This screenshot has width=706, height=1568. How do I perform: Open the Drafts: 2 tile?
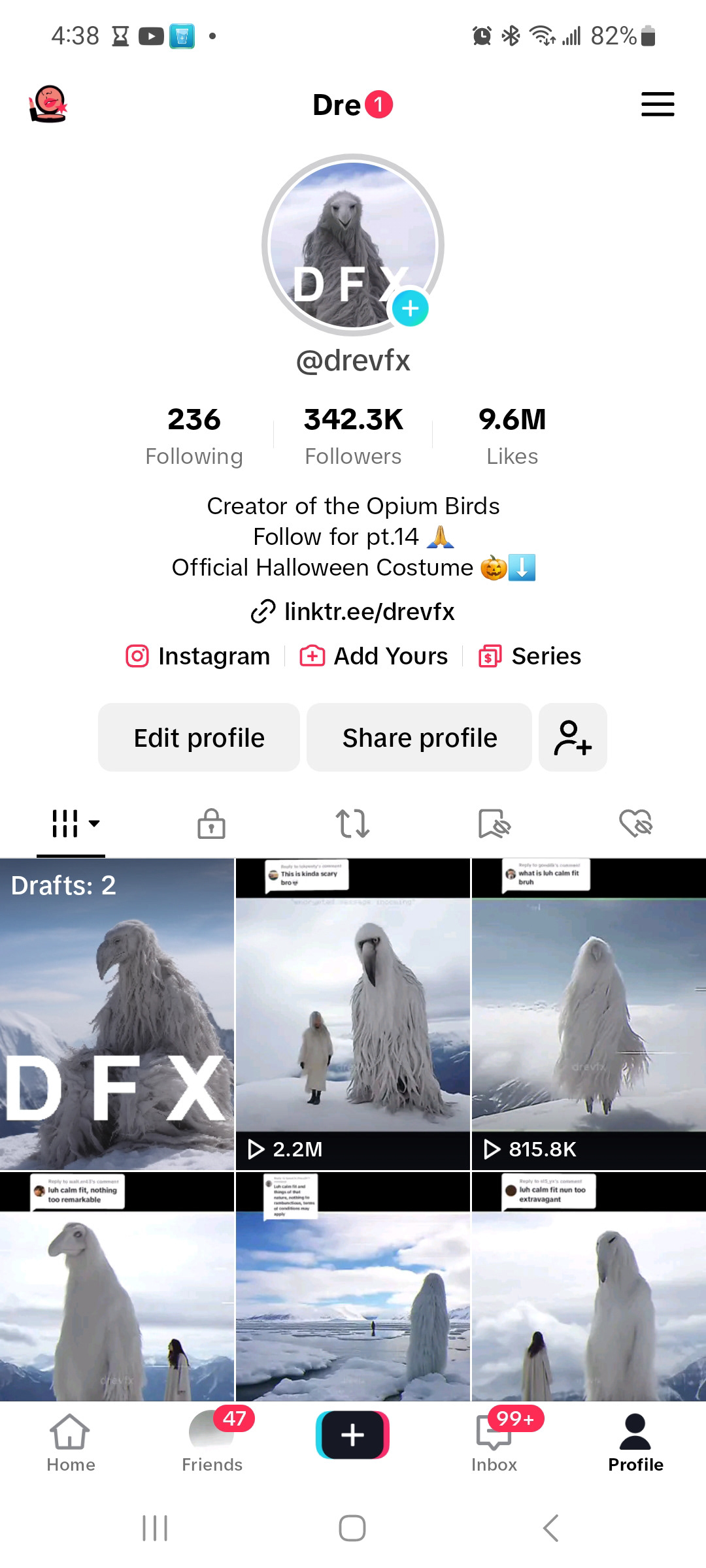(117, 1015)
